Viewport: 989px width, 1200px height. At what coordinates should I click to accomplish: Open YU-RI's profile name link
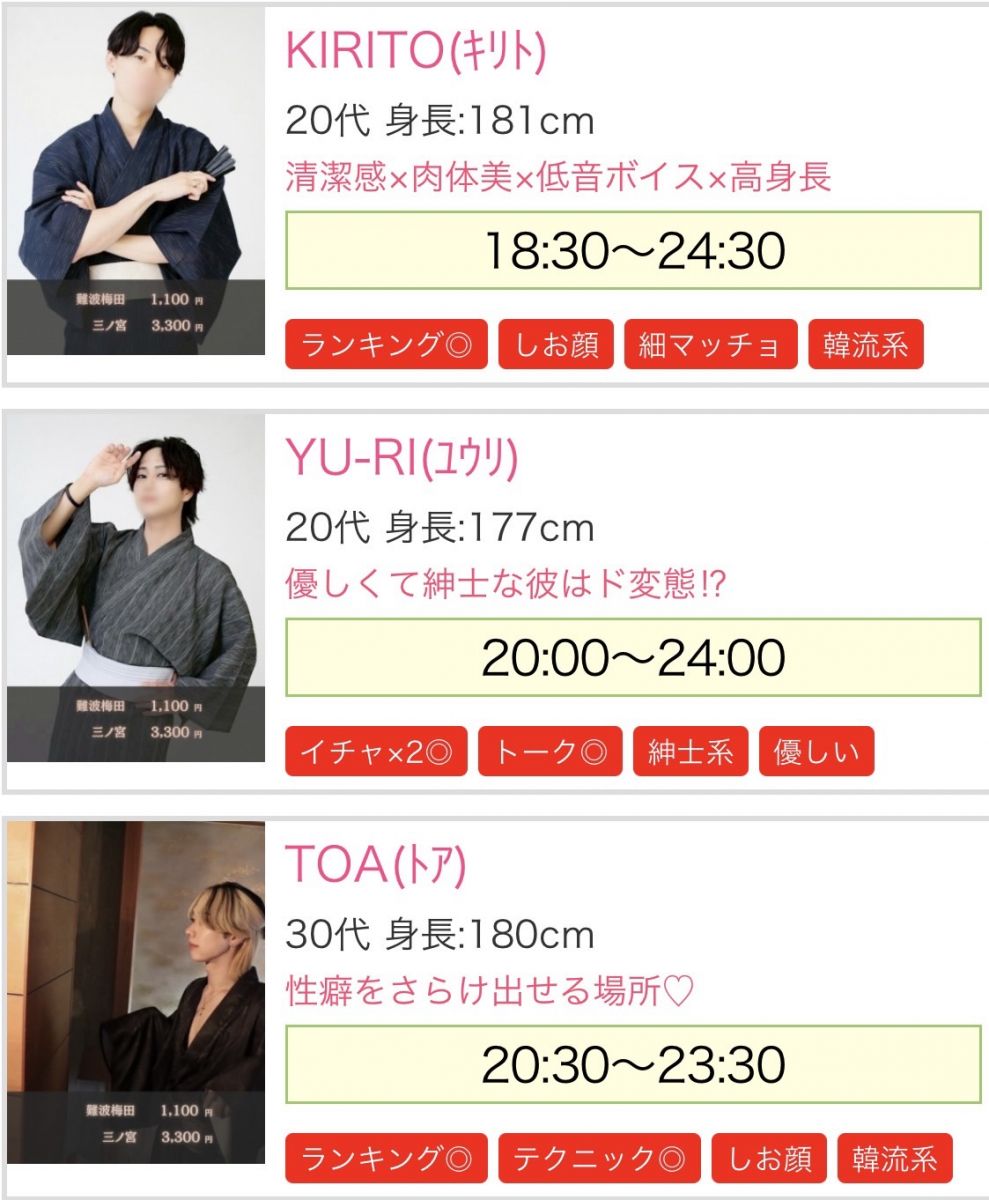[x=401, y=458]
